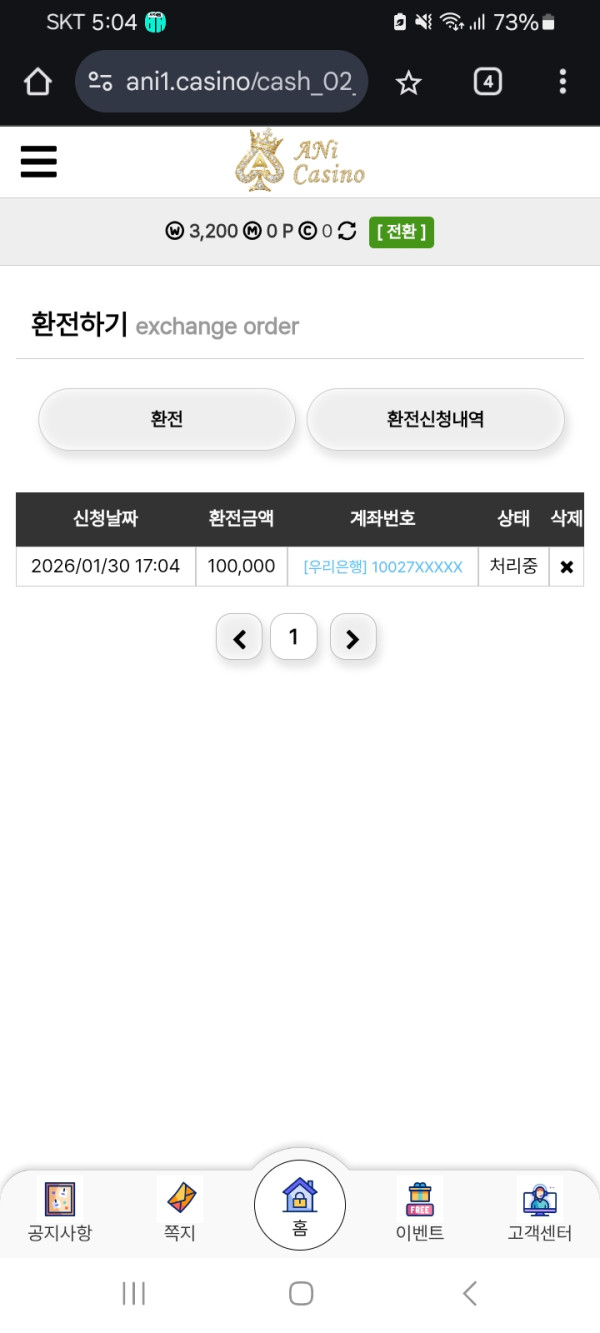This screenshot has height=1333, width=600.
Task: Open the browser tab switcher
Action: pyautogui.click(x=487, y=82)
